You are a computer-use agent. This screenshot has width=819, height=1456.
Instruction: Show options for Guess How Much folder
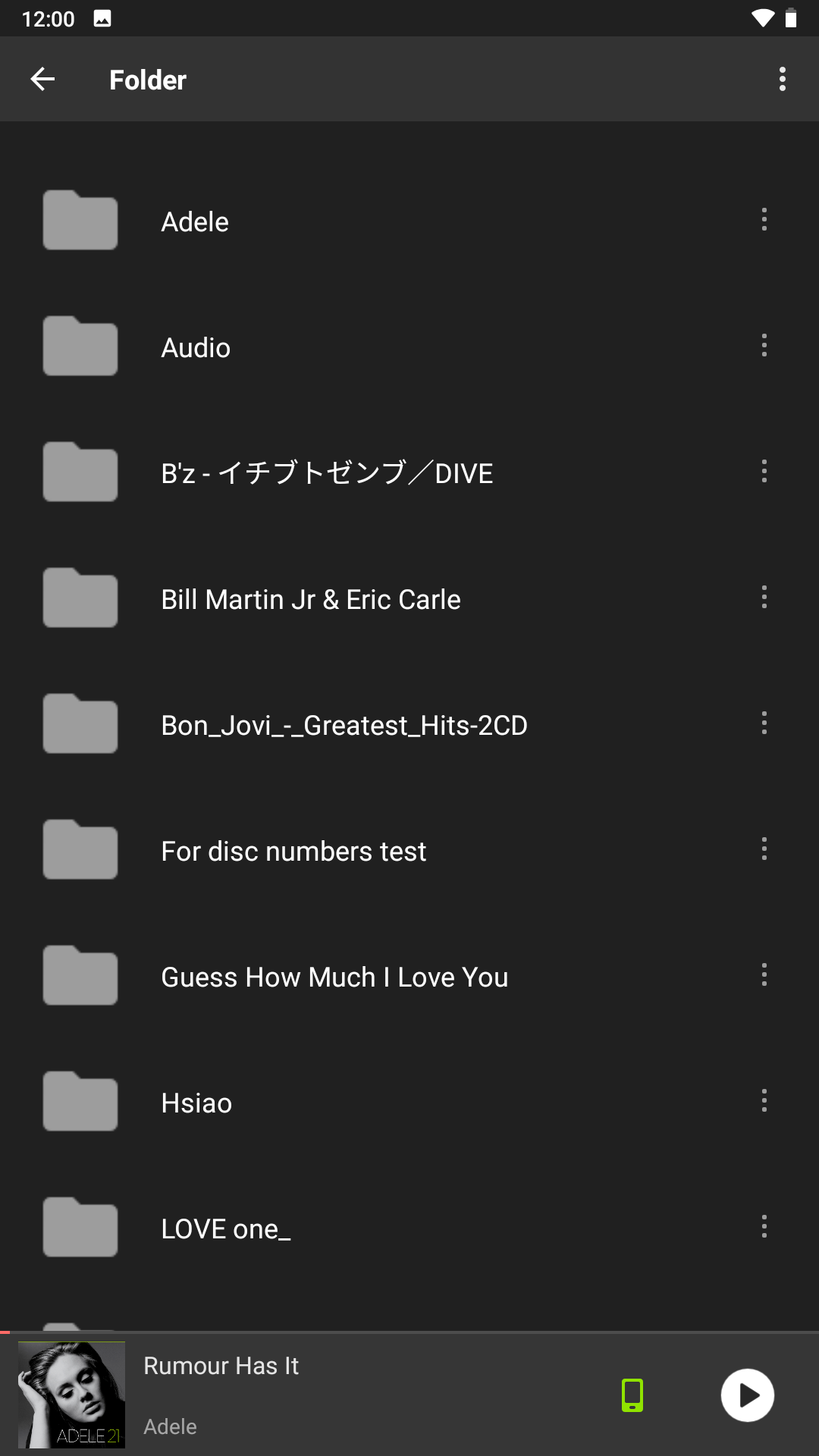click(764, 975)
